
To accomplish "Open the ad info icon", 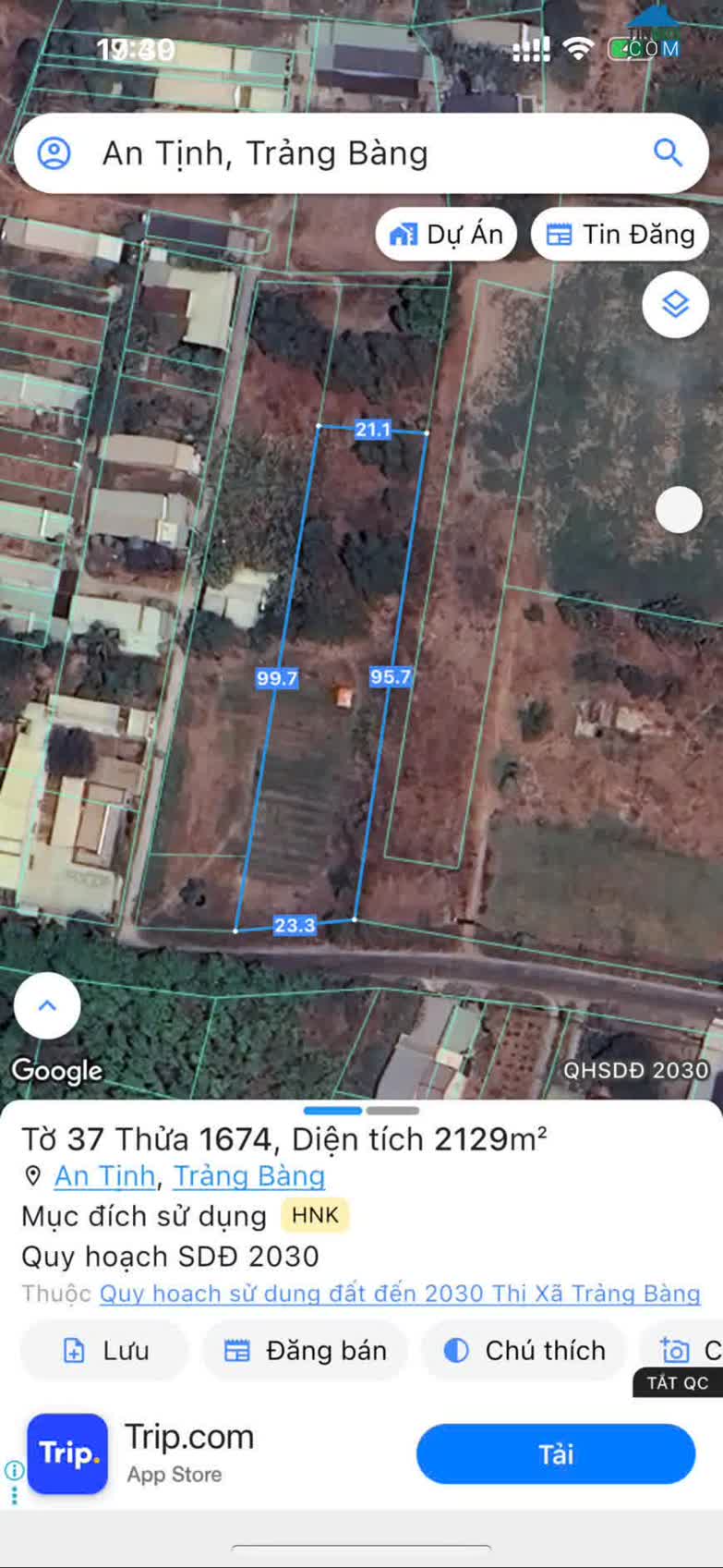I will point(14,1469).
